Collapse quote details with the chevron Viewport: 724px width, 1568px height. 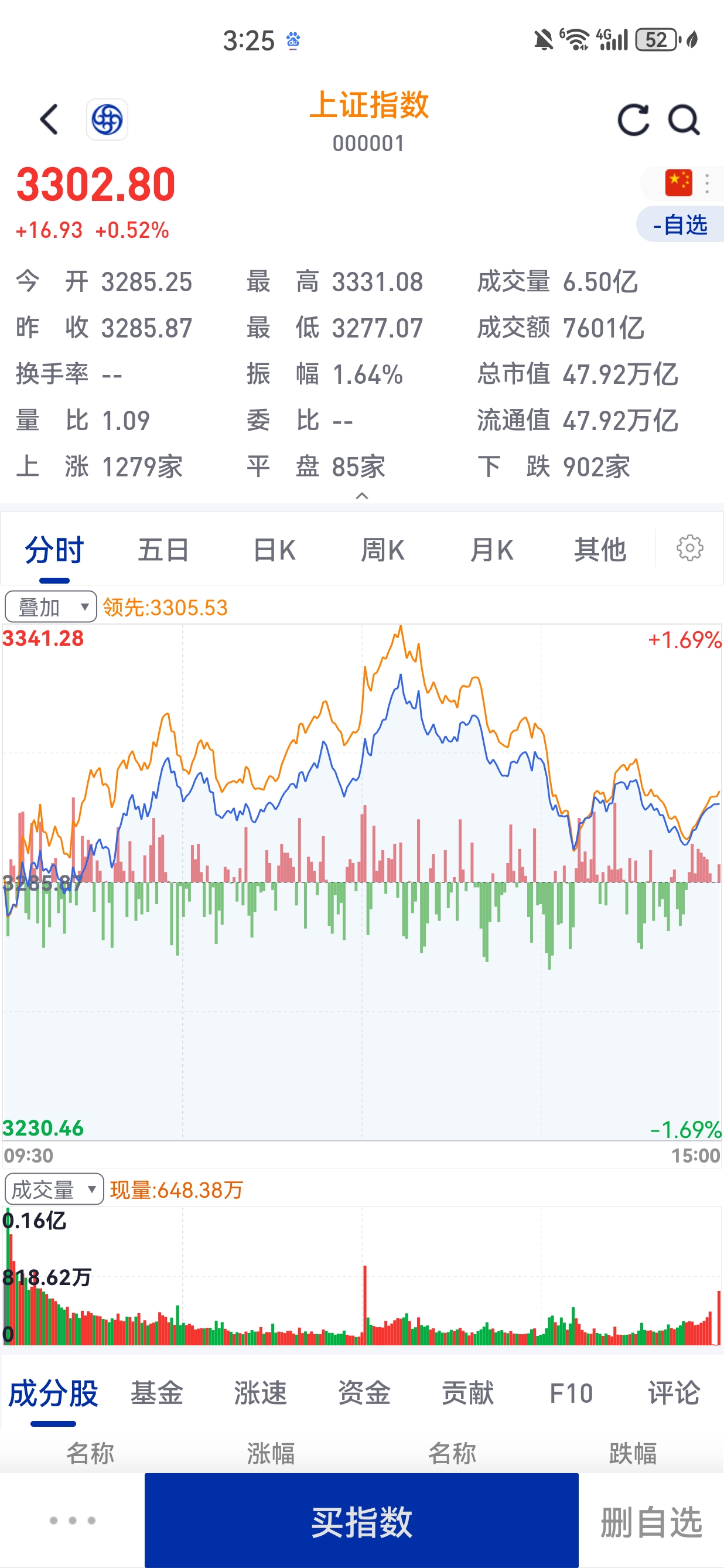tap(362, 496)
